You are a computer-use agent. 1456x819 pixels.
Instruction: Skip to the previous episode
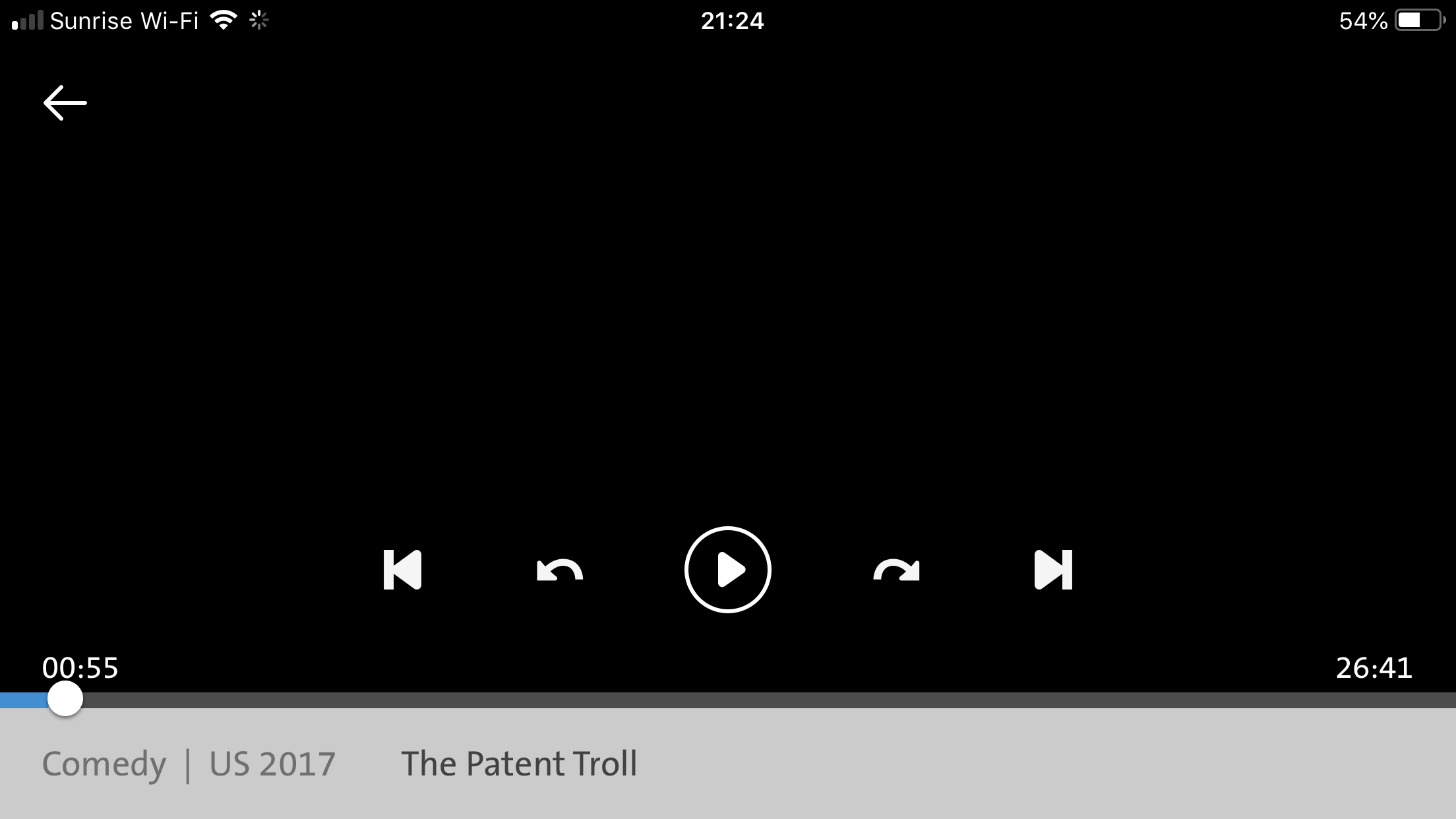click(x=402, y=570)
